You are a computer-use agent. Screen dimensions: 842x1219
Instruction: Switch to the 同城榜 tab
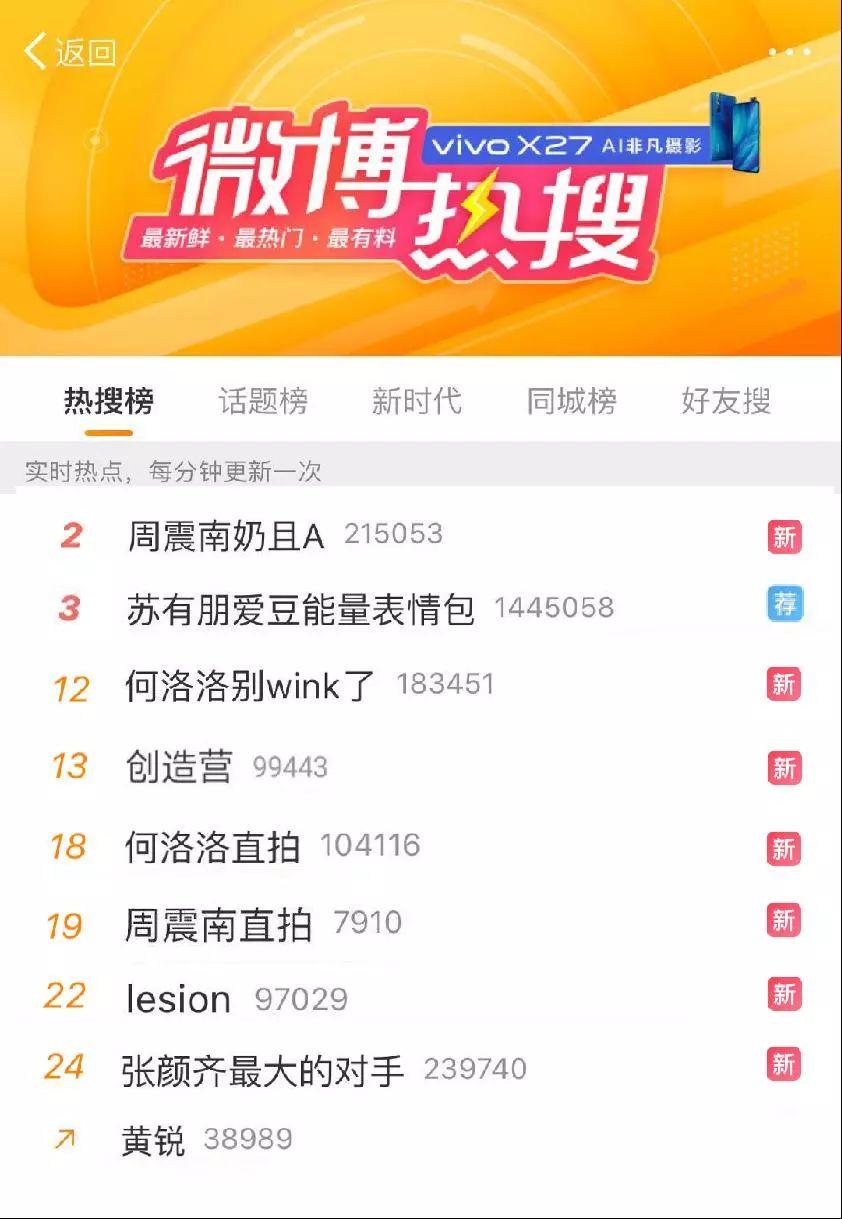(572, 402)
